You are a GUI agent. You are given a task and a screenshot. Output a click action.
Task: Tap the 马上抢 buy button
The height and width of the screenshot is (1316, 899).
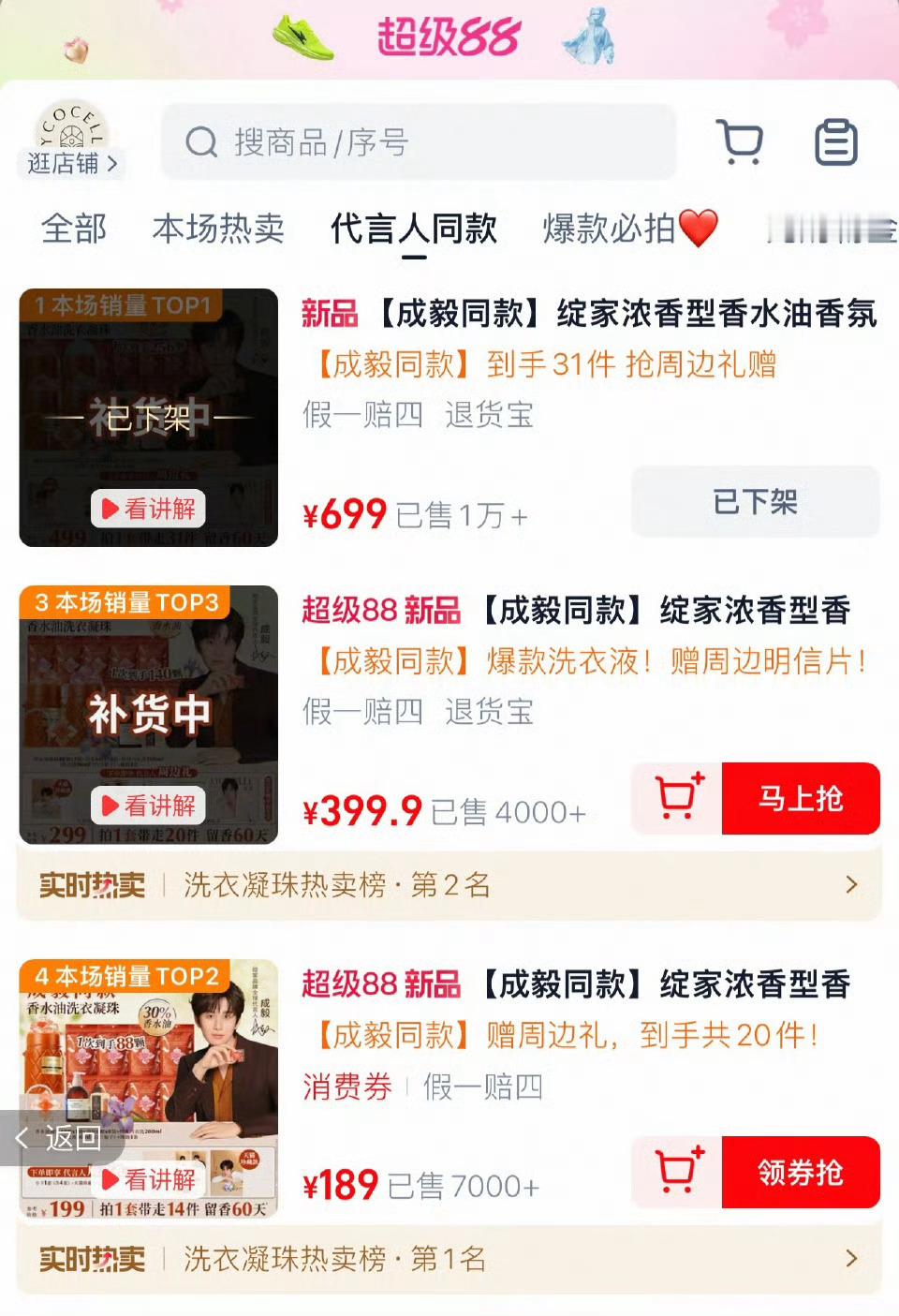[x=803, y=799]
